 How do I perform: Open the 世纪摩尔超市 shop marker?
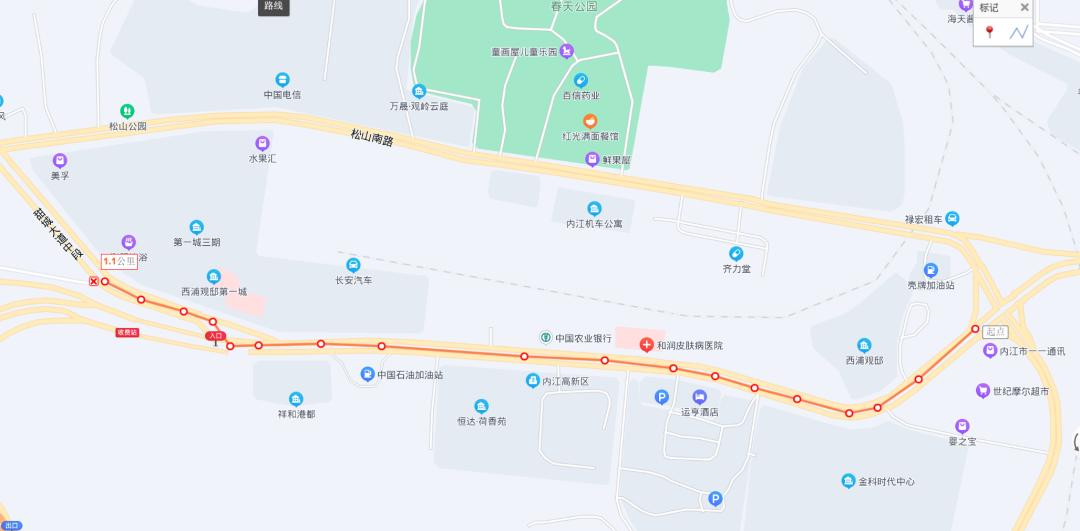pyautogui.click(x=983, y=391)
